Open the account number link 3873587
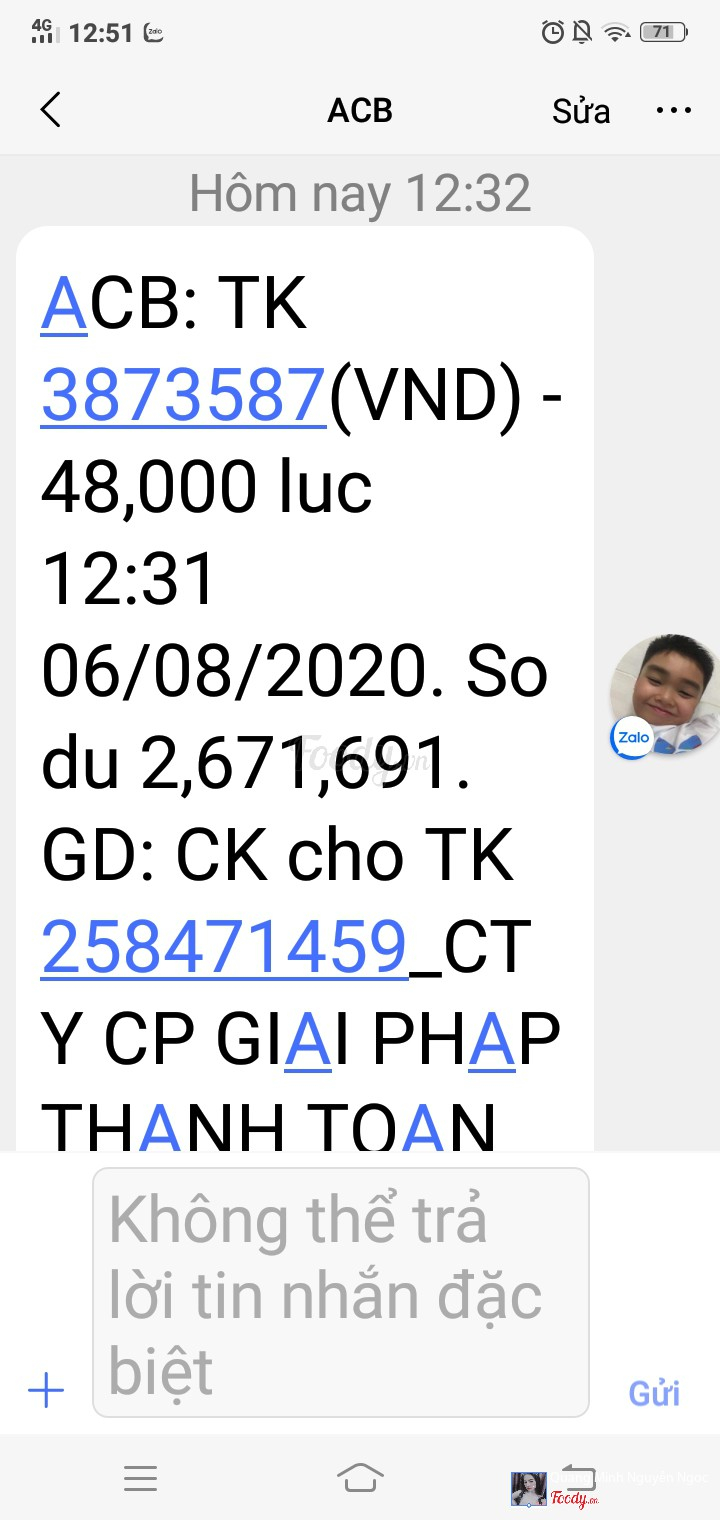Viewport: 720px width, 1520px height. 184,395
